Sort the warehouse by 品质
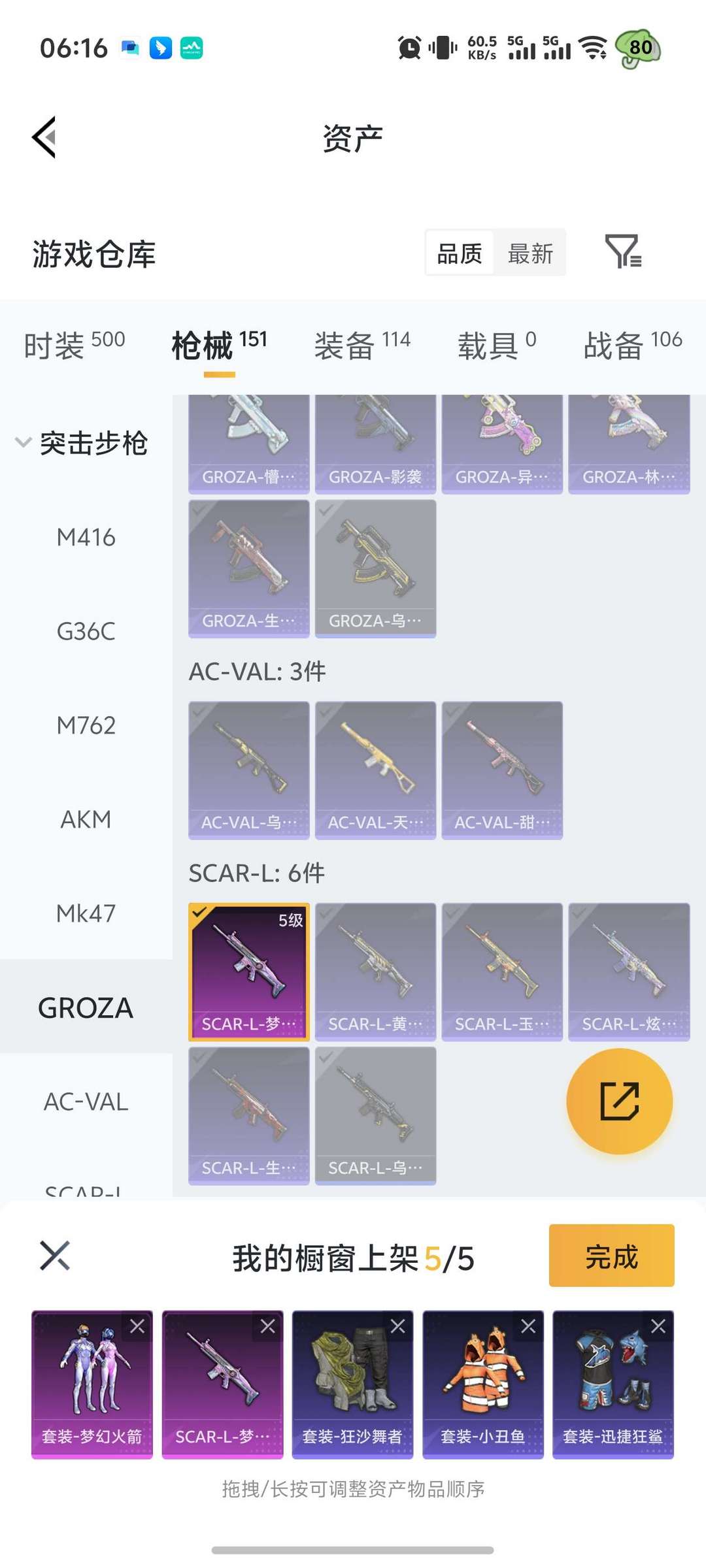Image resolution: width=706 pixels, height=1568 pixels. pyautogui.click(x=460, y=253)
